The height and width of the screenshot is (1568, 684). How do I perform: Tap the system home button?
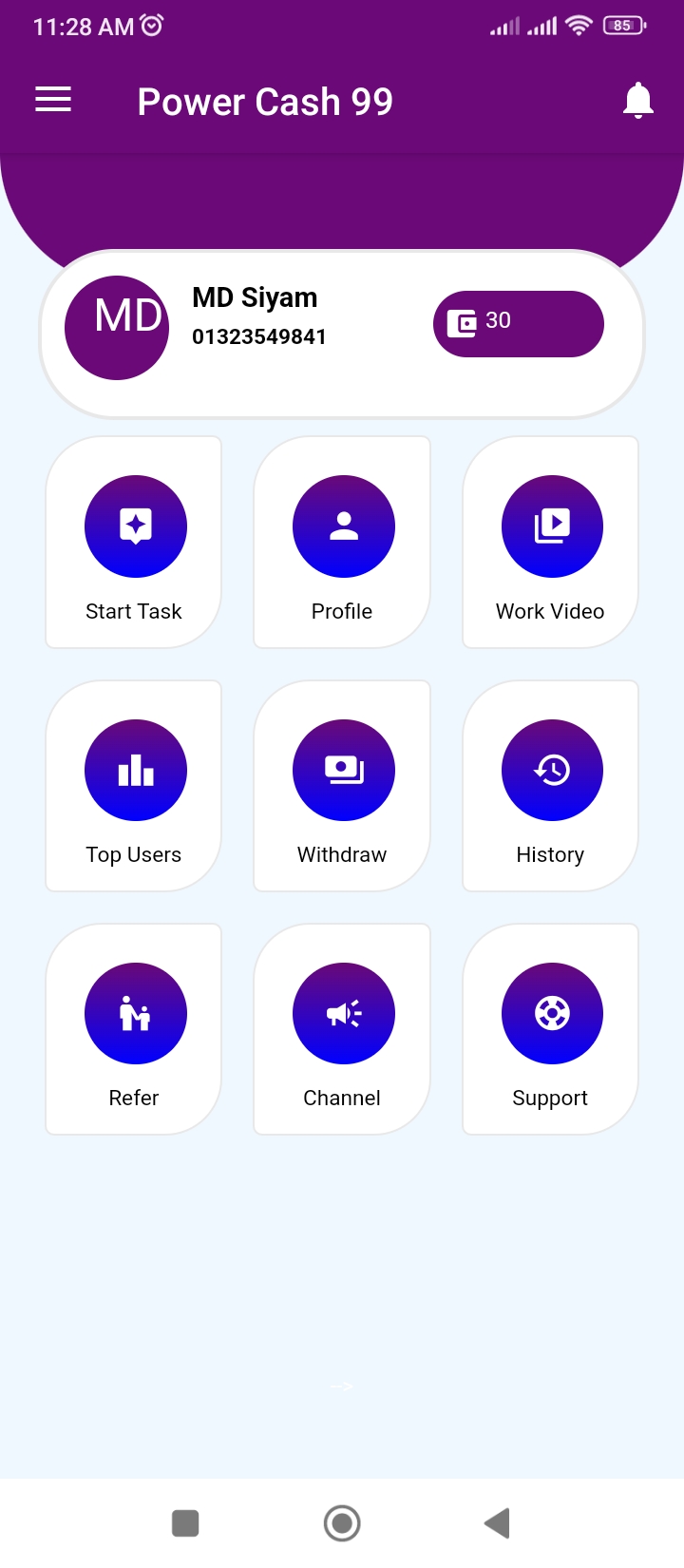342,1523
